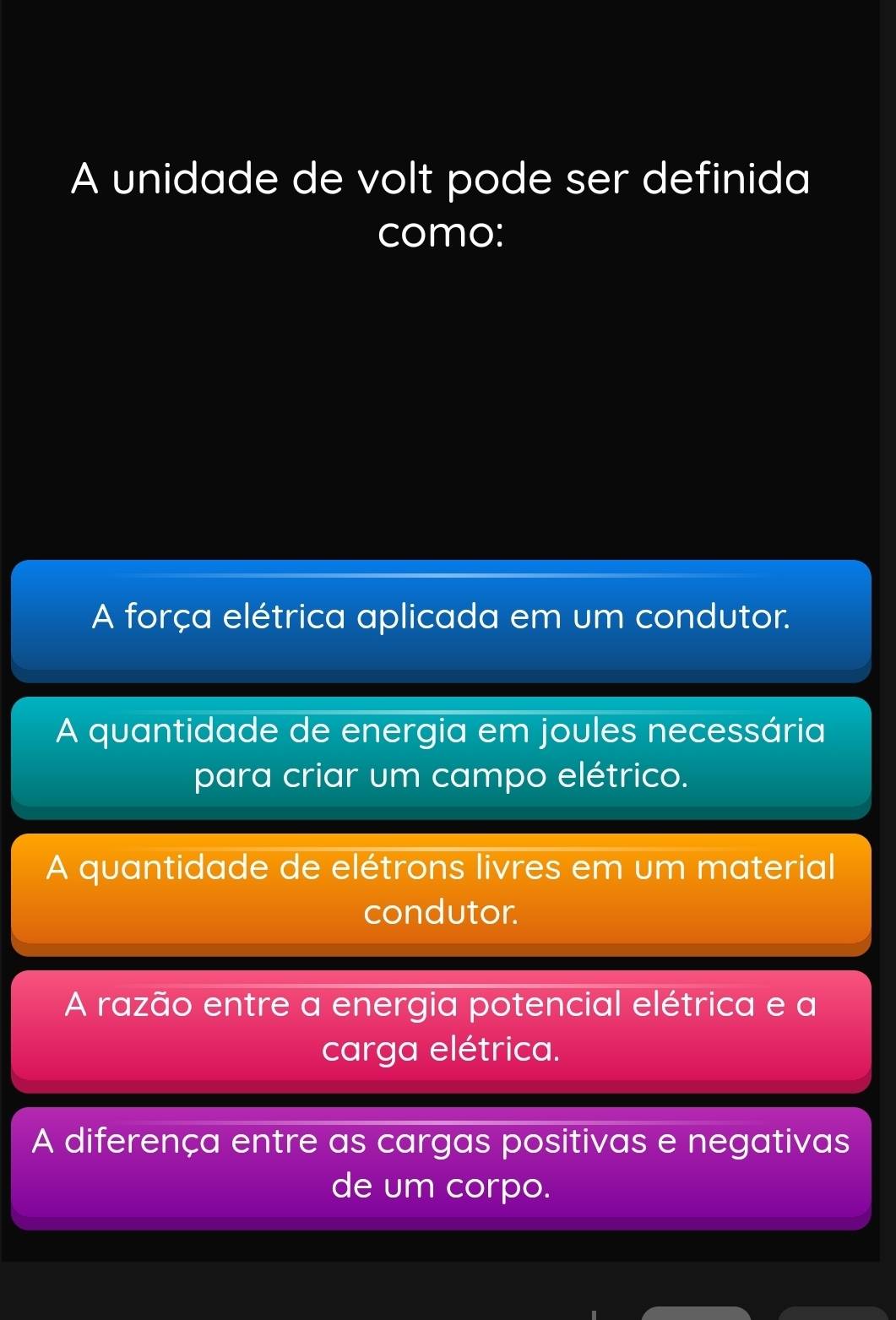Viewport: 896px width, 1320px height.
Task: Pick the answer about elétrons livres
Action: [441, 893]
